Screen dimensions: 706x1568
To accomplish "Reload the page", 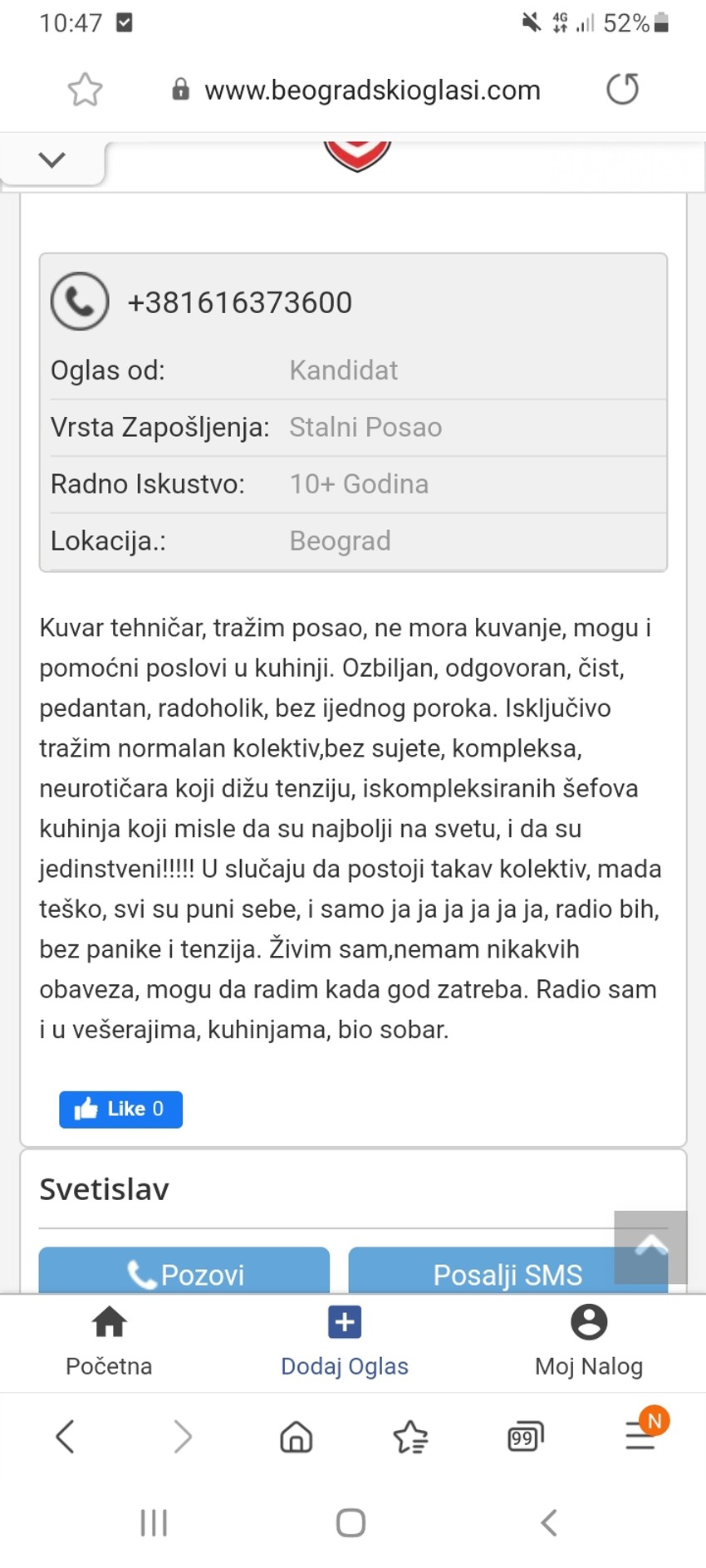I will pyautogui.click(x=622, y=89).
